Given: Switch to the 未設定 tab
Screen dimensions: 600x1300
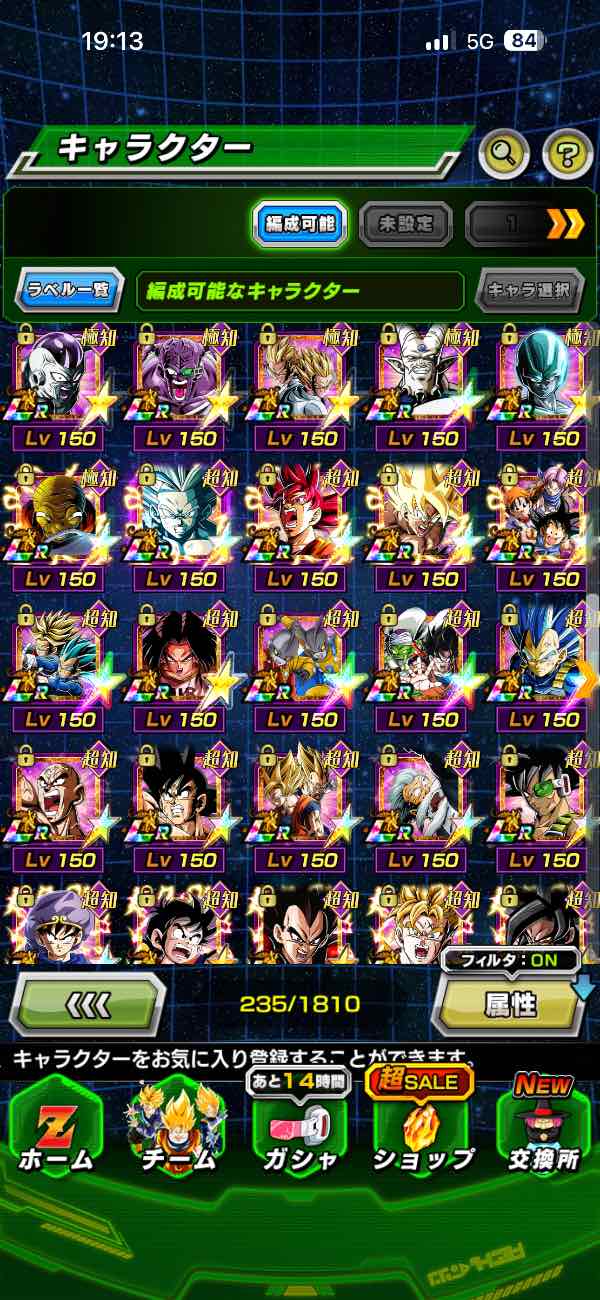Looking at the screenshot, I should tap(404, 225).
